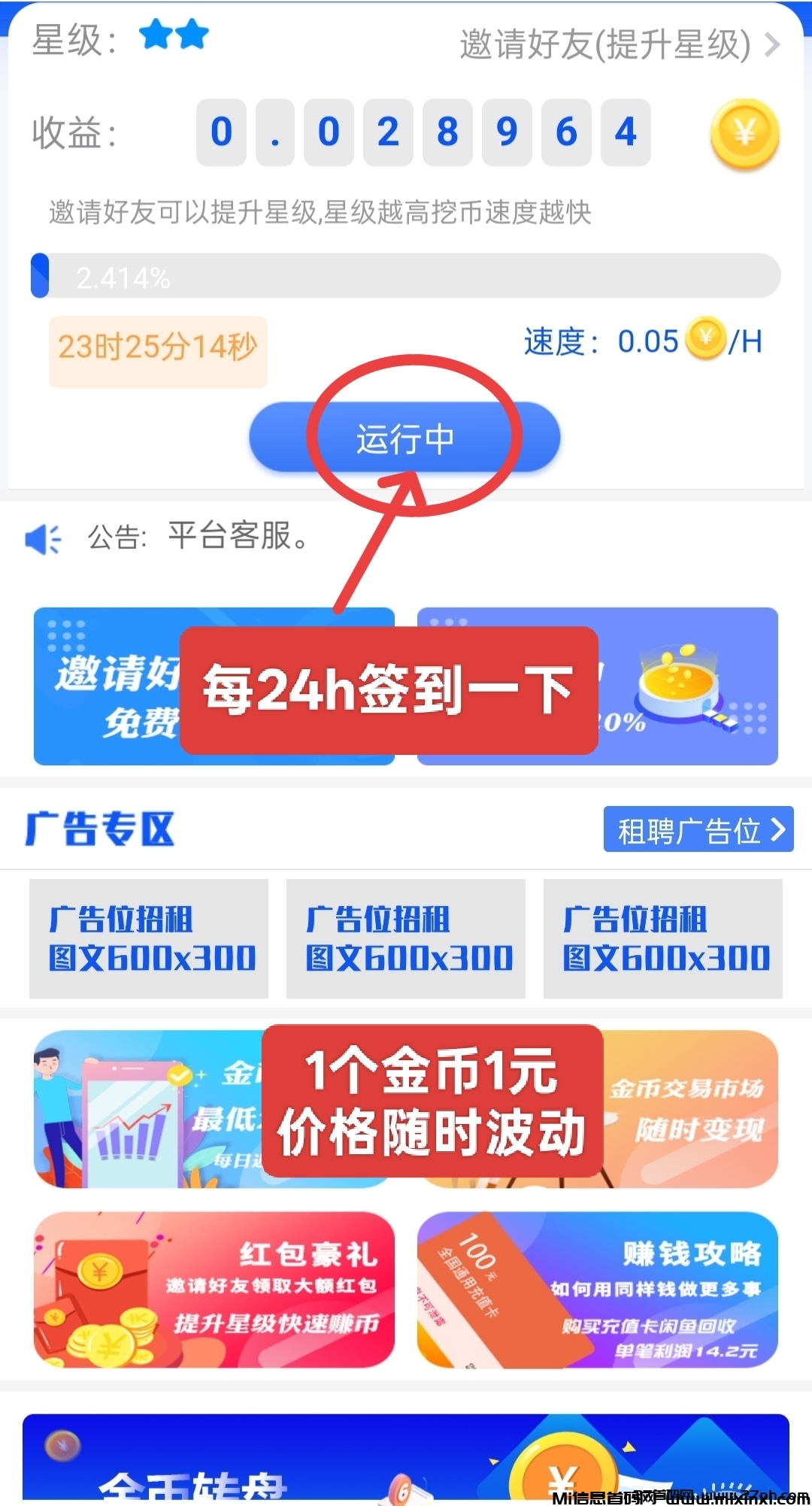Open the 红包豪礼 red envelope banner
The width and height of the screenshot is (812, 1506).
pyautogui.click(x=214, y=1289)
